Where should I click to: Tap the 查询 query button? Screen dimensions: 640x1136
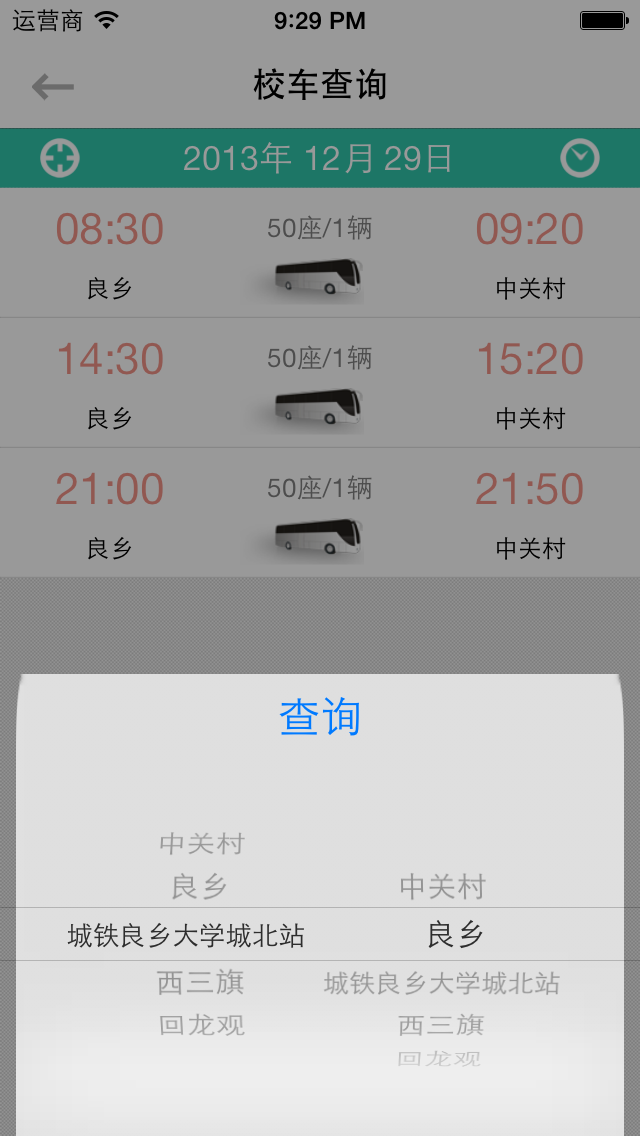coord(320,718)
